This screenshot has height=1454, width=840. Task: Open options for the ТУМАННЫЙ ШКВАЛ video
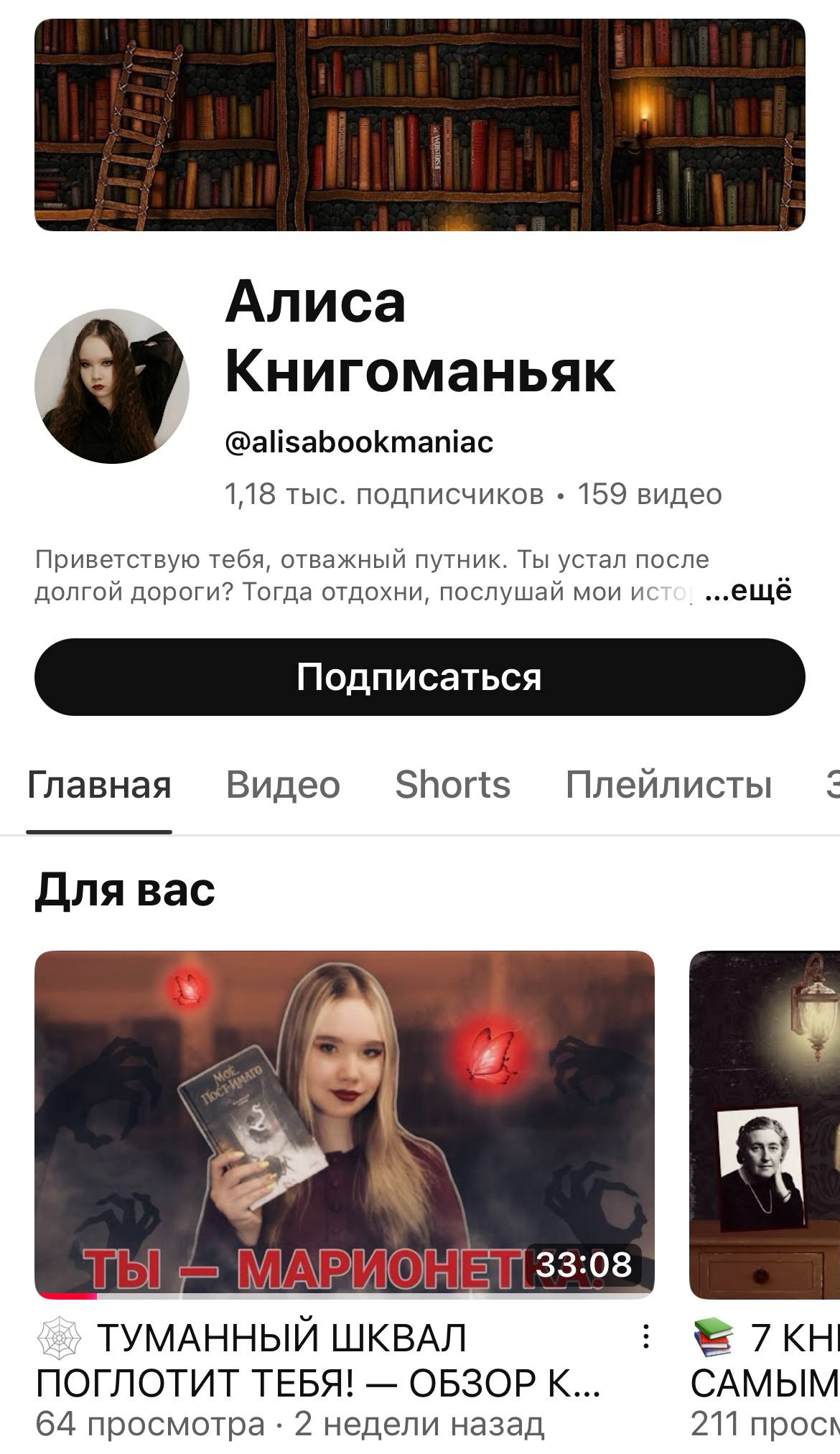[646, 1337]
